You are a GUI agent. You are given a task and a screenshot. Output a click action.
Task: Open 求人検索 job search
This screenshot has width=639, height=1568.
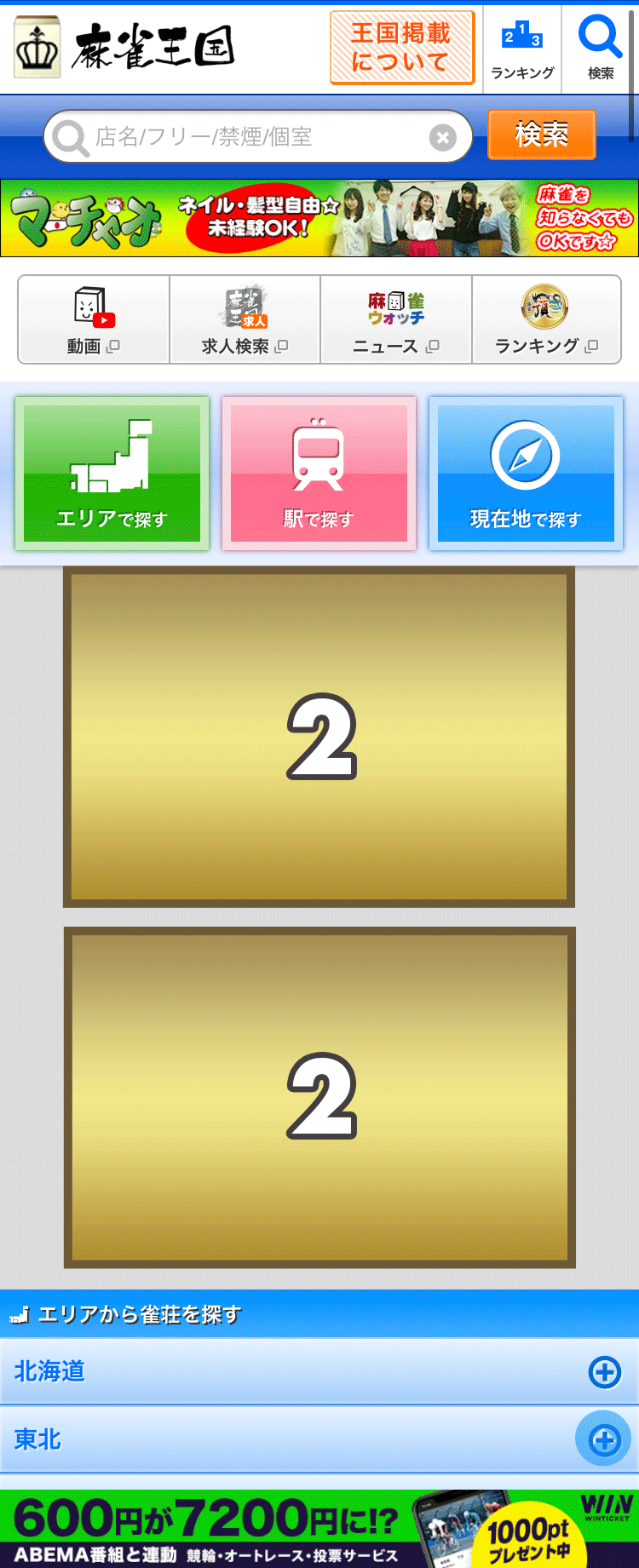(245, 320)
